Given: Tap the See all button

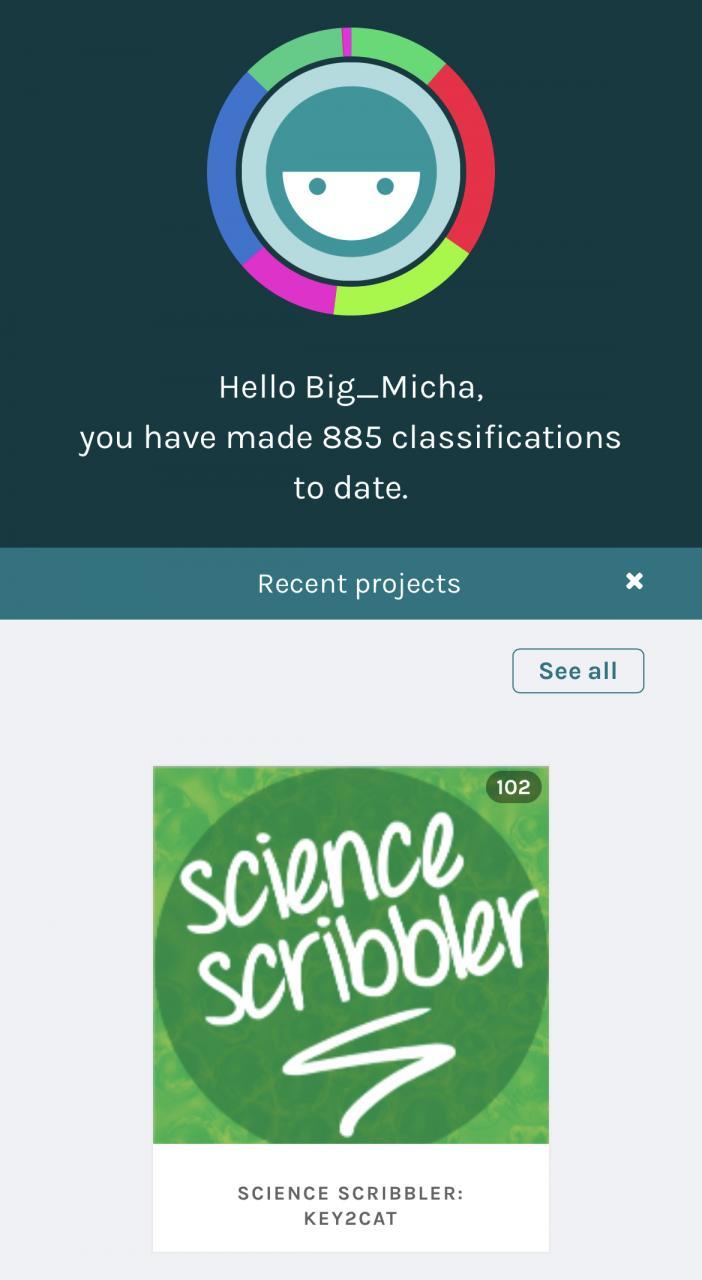Looking at the screenshot, I should 578,671.
